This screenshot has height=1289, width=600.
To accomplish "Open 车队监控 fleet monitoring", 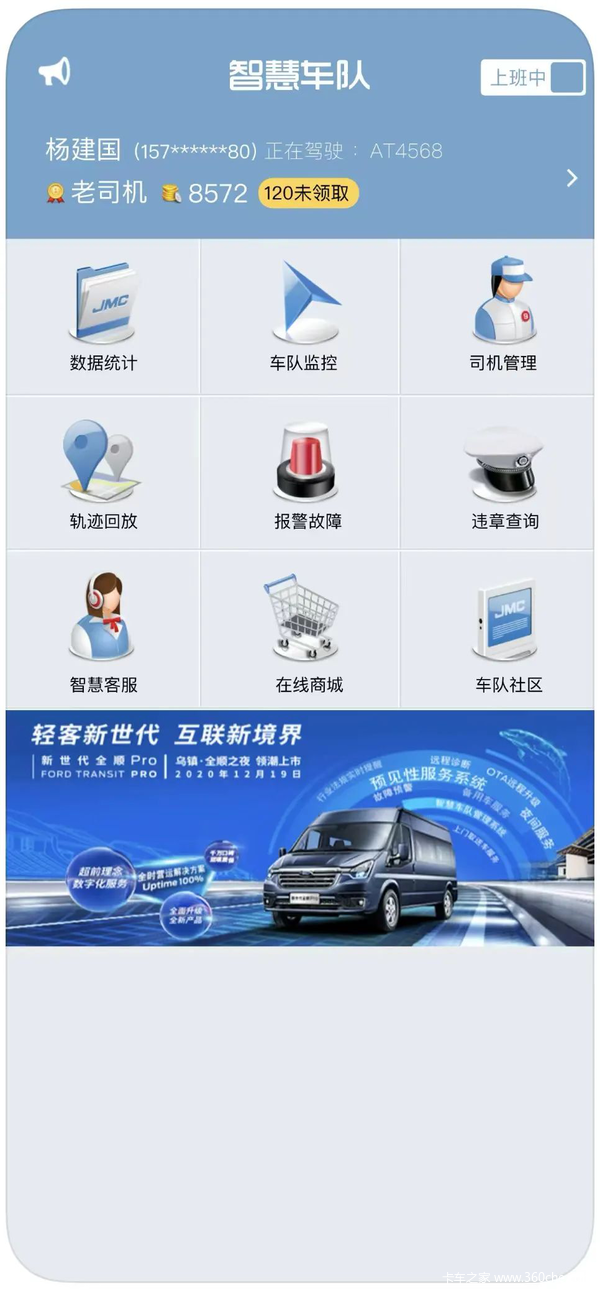I will [x=303, y=317].
